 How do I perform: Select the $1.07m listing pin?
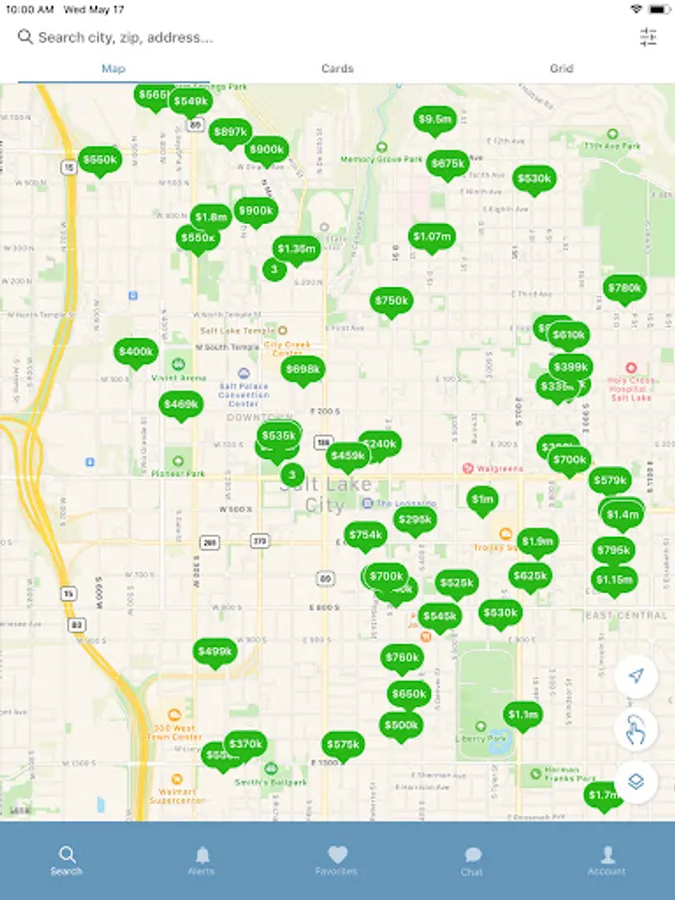click(432, 238)
